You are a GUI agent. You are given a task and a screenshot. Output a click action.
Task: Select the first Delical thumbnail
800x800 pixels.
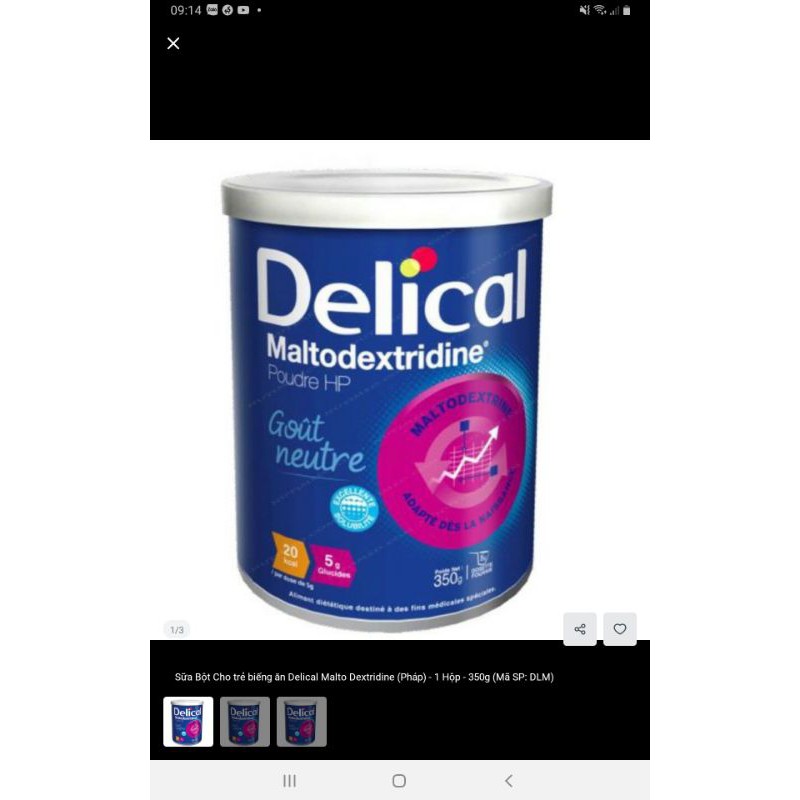[x=188, y=722]
